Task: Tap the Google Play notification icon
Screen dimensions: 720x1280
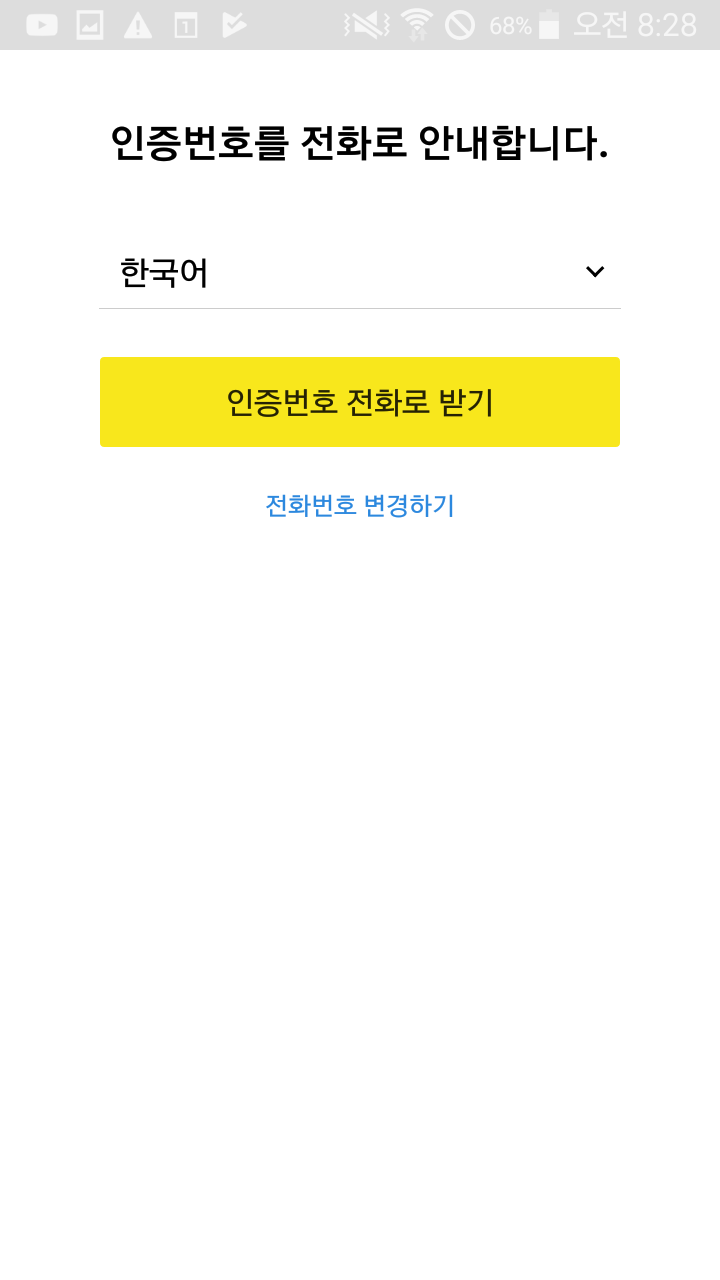Action: 233,25
